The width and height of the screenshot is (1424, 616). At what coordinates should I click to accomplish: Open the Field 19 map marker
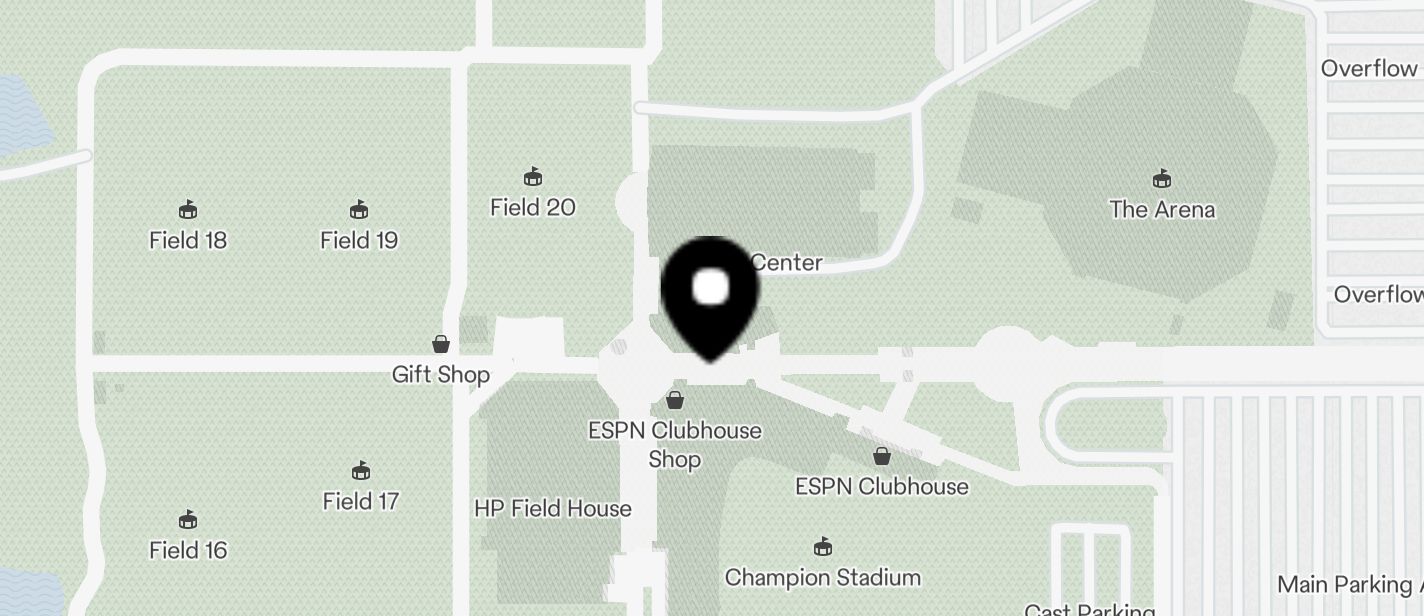coord(359,210)
